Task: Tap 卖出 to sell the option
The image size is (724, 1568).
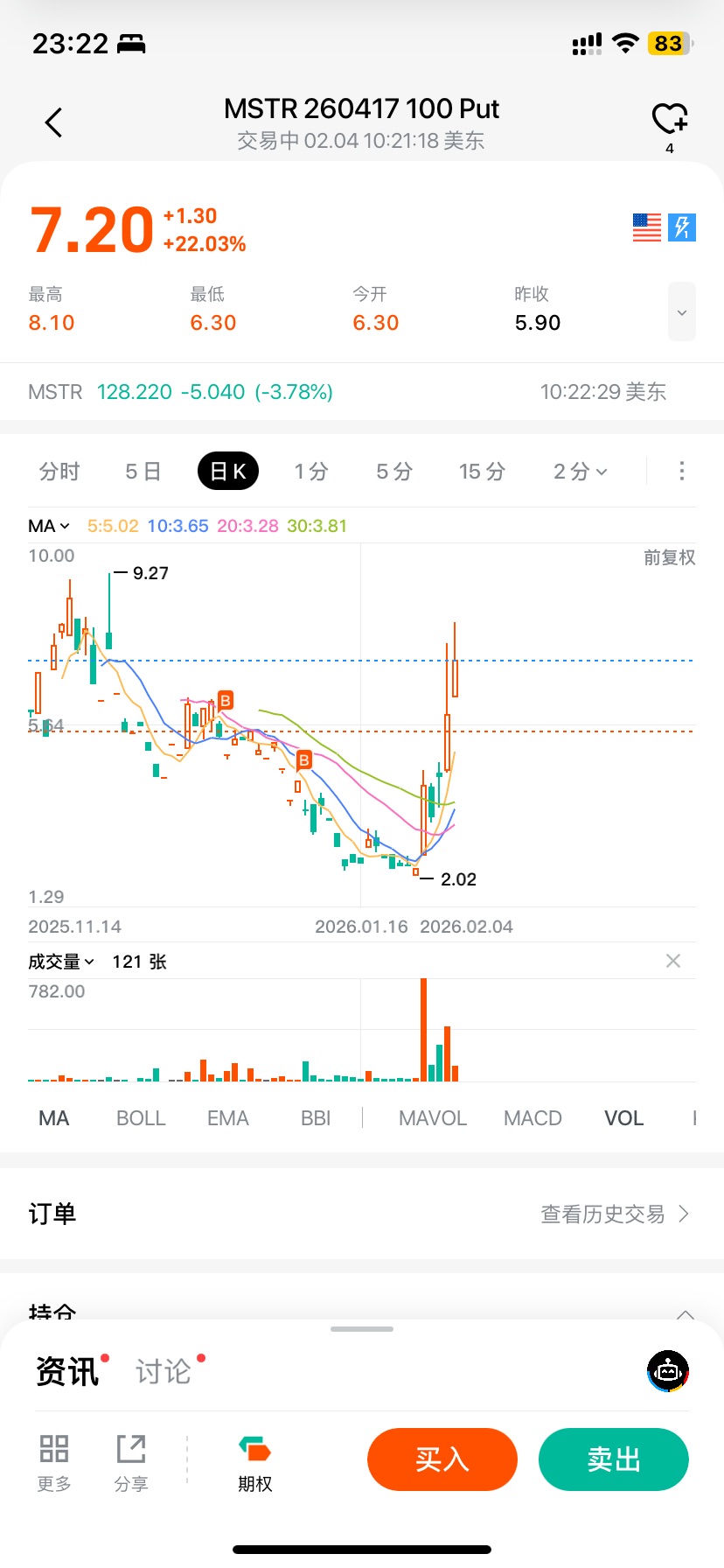Action: (614, 1459)
